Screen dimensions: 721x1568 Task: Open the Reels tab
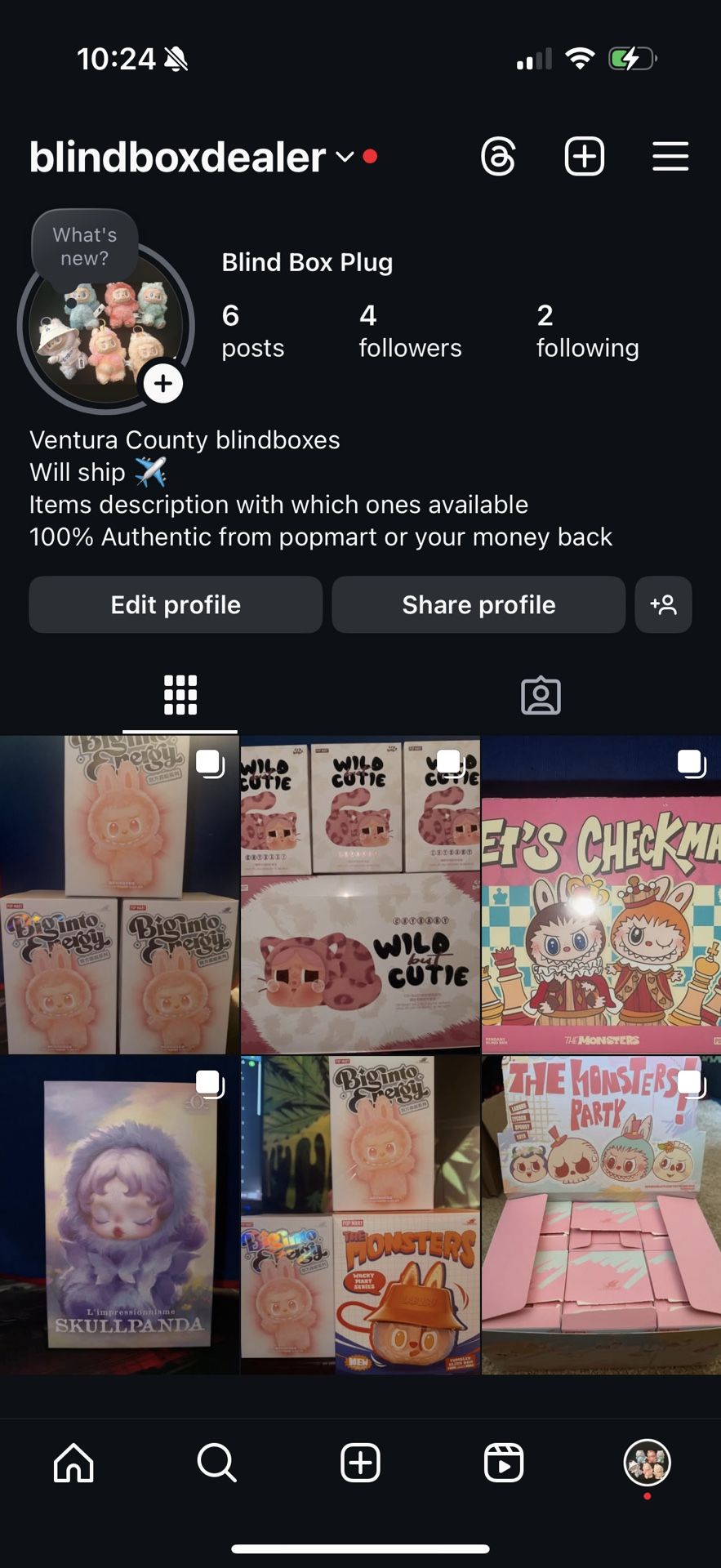click(x=503, y=1462)
